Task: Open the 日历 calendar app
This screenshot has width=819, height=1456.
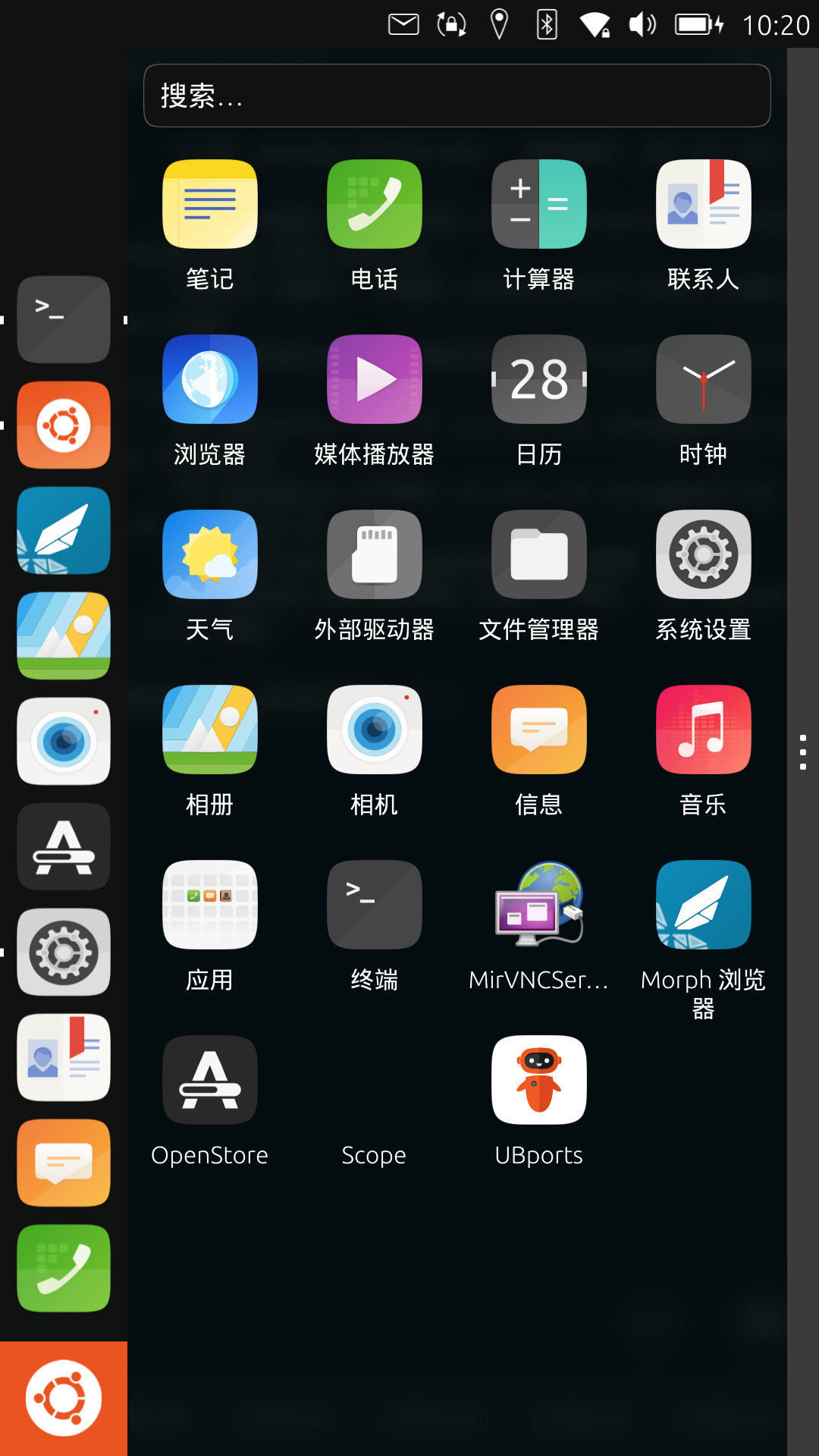Action: [538, 379]
